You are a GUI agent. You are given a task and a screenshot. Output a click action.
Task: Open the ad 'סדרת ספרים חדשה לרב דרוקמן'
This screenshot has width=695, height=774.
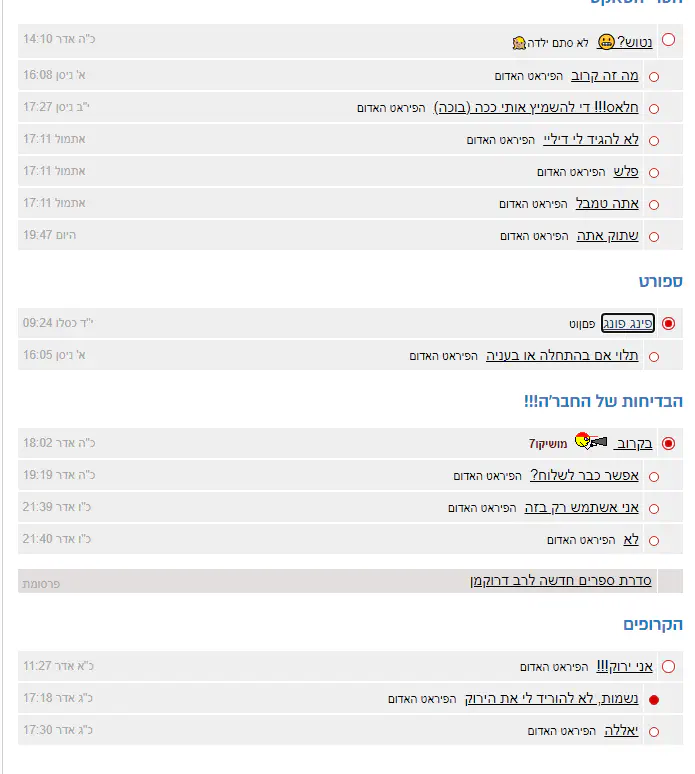[x=561, y=580]
